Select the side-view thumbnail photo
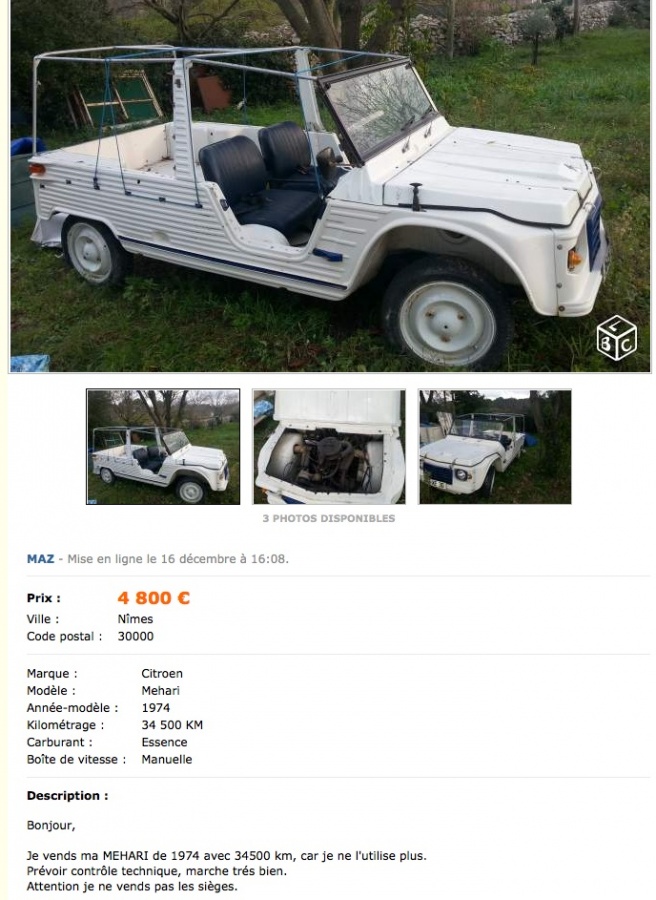 [163, 446]
